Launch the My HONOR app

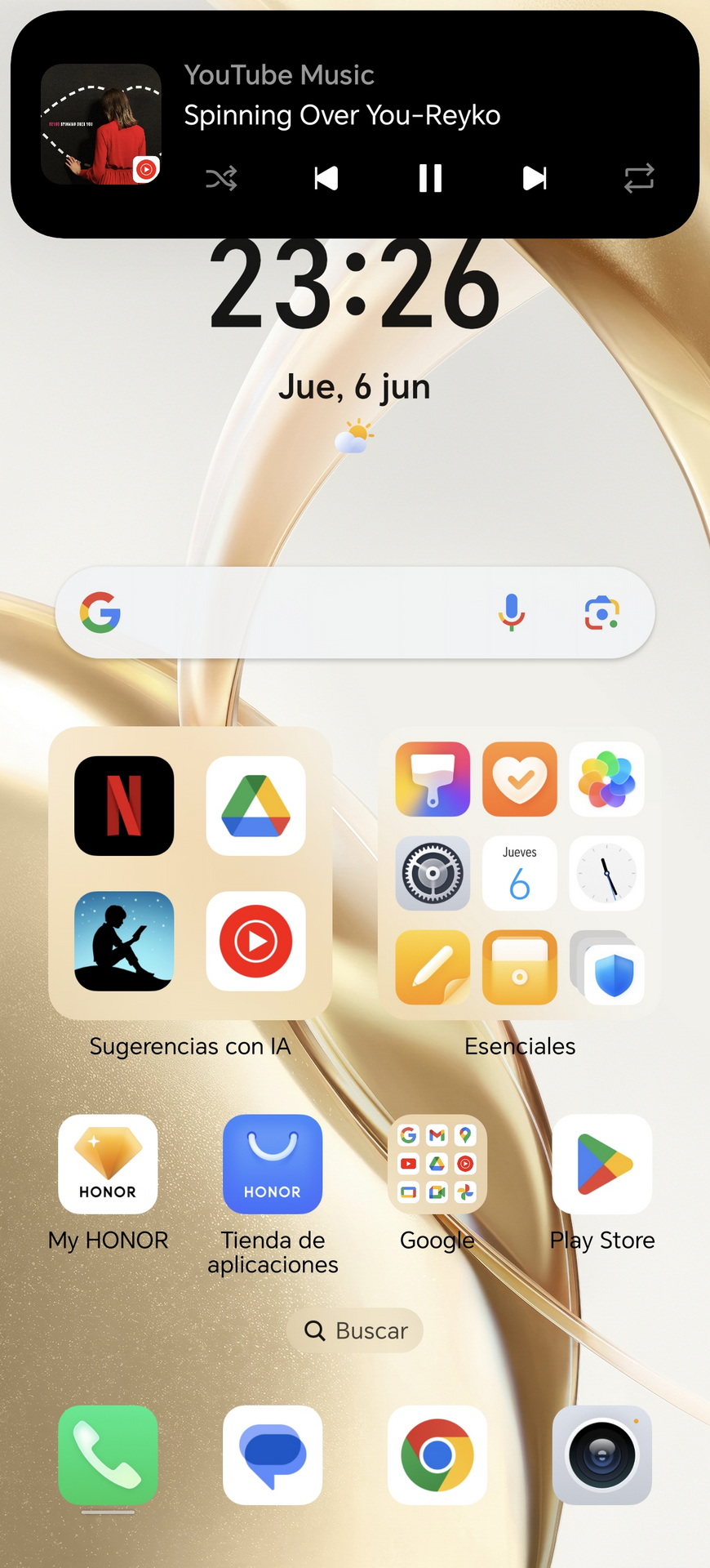click(108, 1164)
